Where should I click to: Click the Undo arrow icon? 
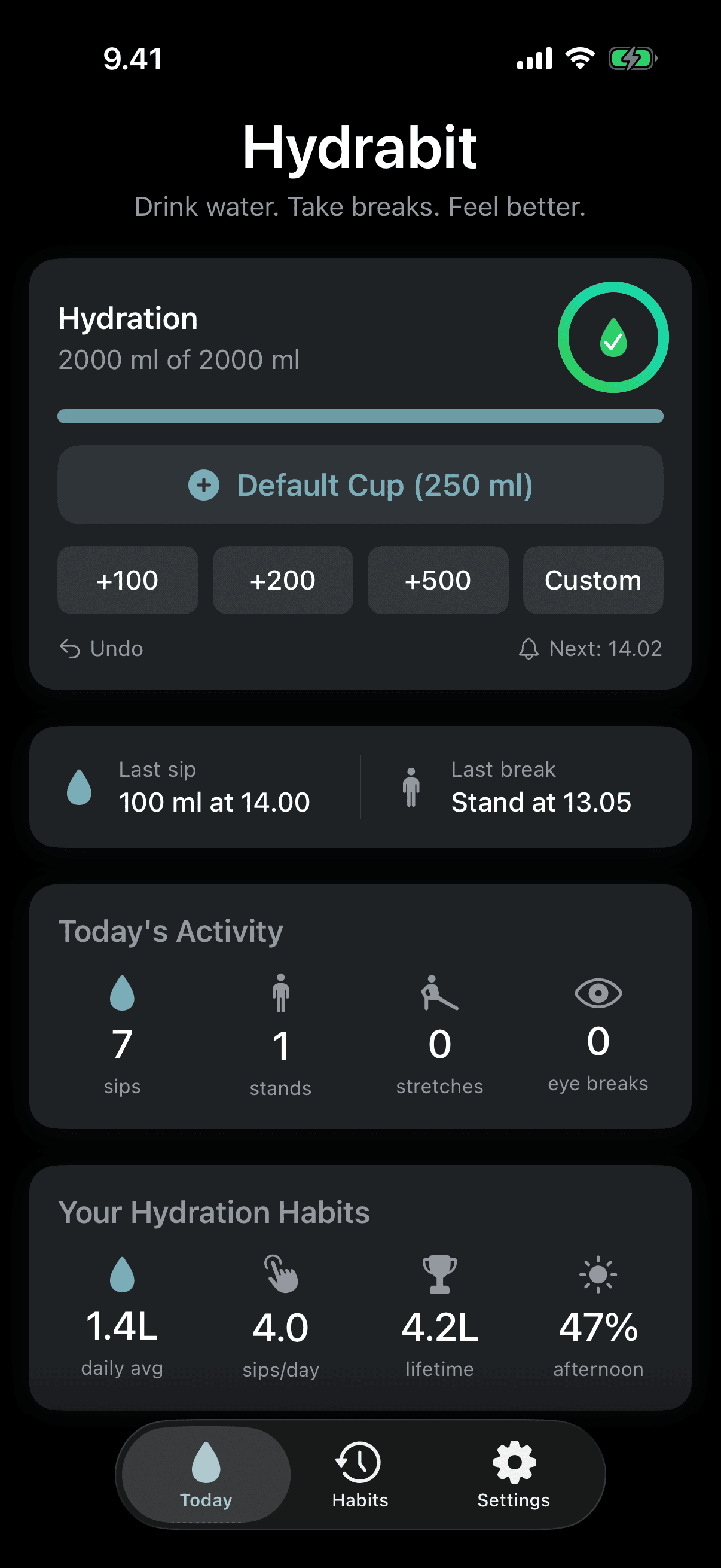point(70,648)
